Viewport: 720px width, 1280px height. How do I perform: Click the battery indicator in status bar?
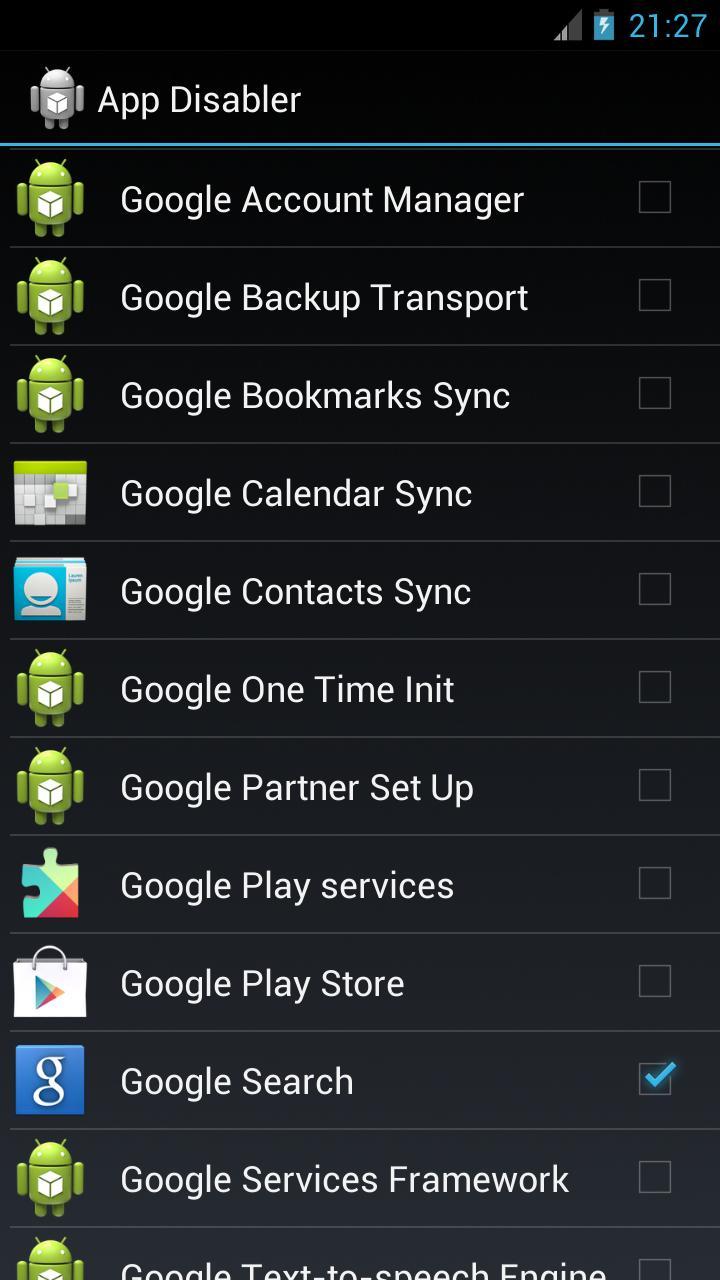(604, 27)
